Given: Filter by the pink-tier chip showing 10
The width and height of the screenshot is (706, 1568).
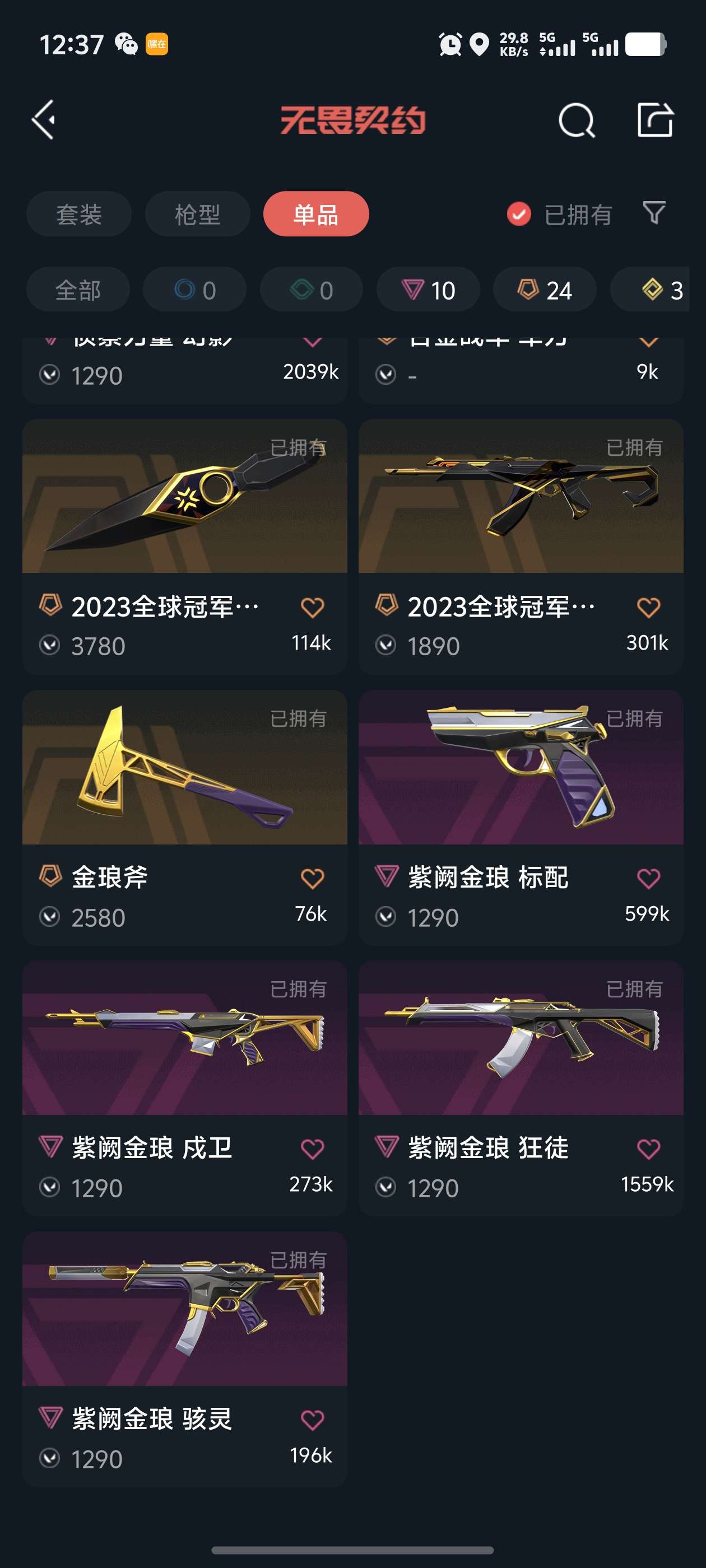Looking at the screenshot, I should click(x=428, y=290).
